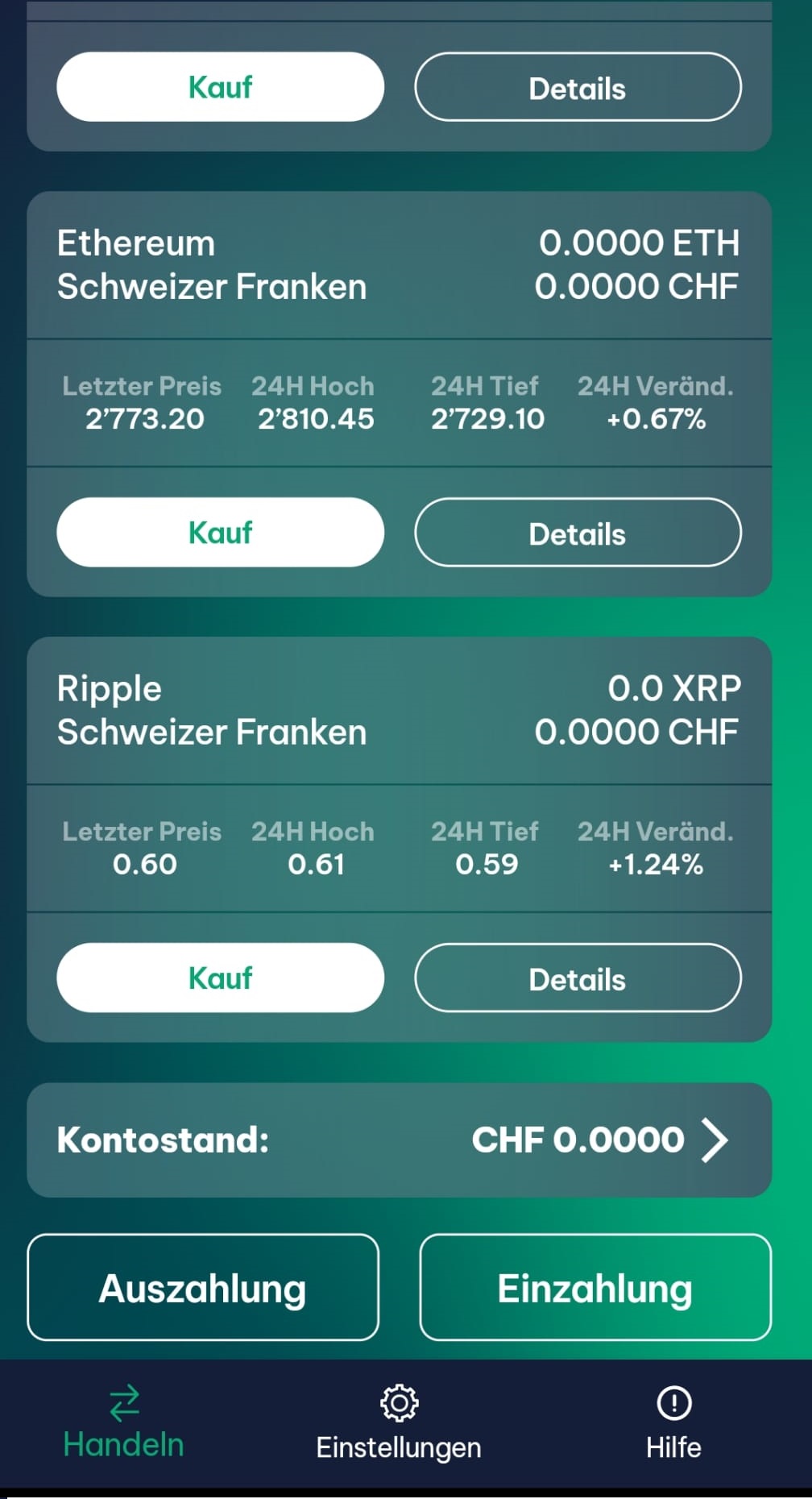
Task: Buy Ripple using its Kauf button
Action: (220, 978)
